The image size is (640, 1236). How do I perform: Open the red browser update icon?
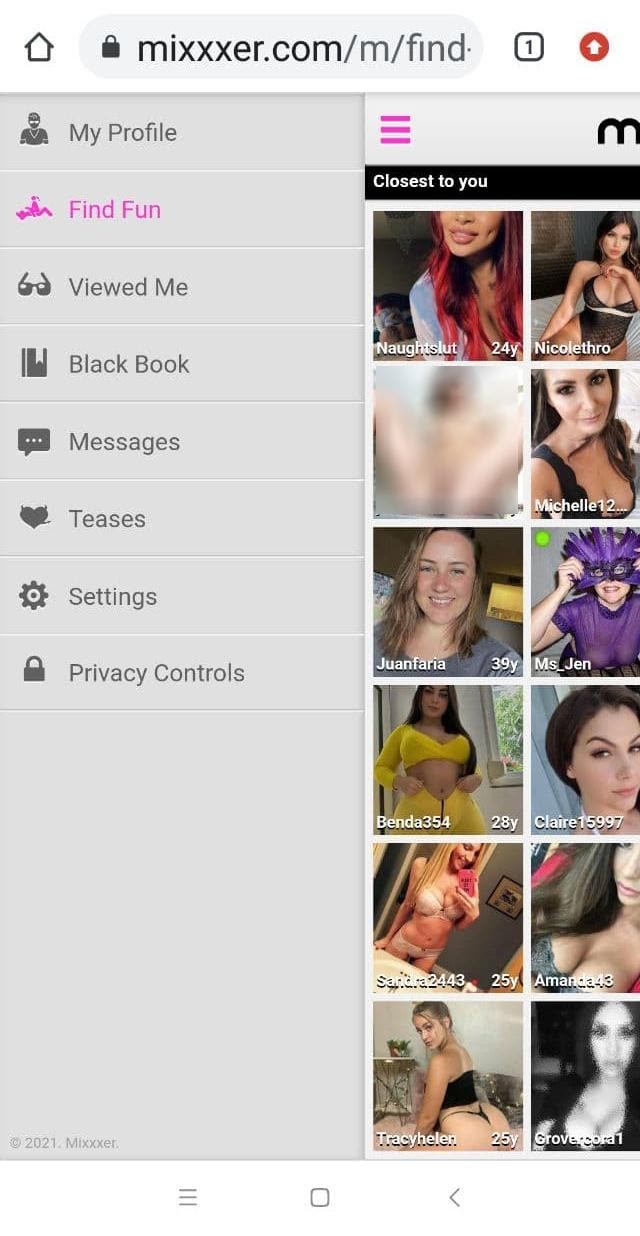pyautogui.click(x=594, y=47)
